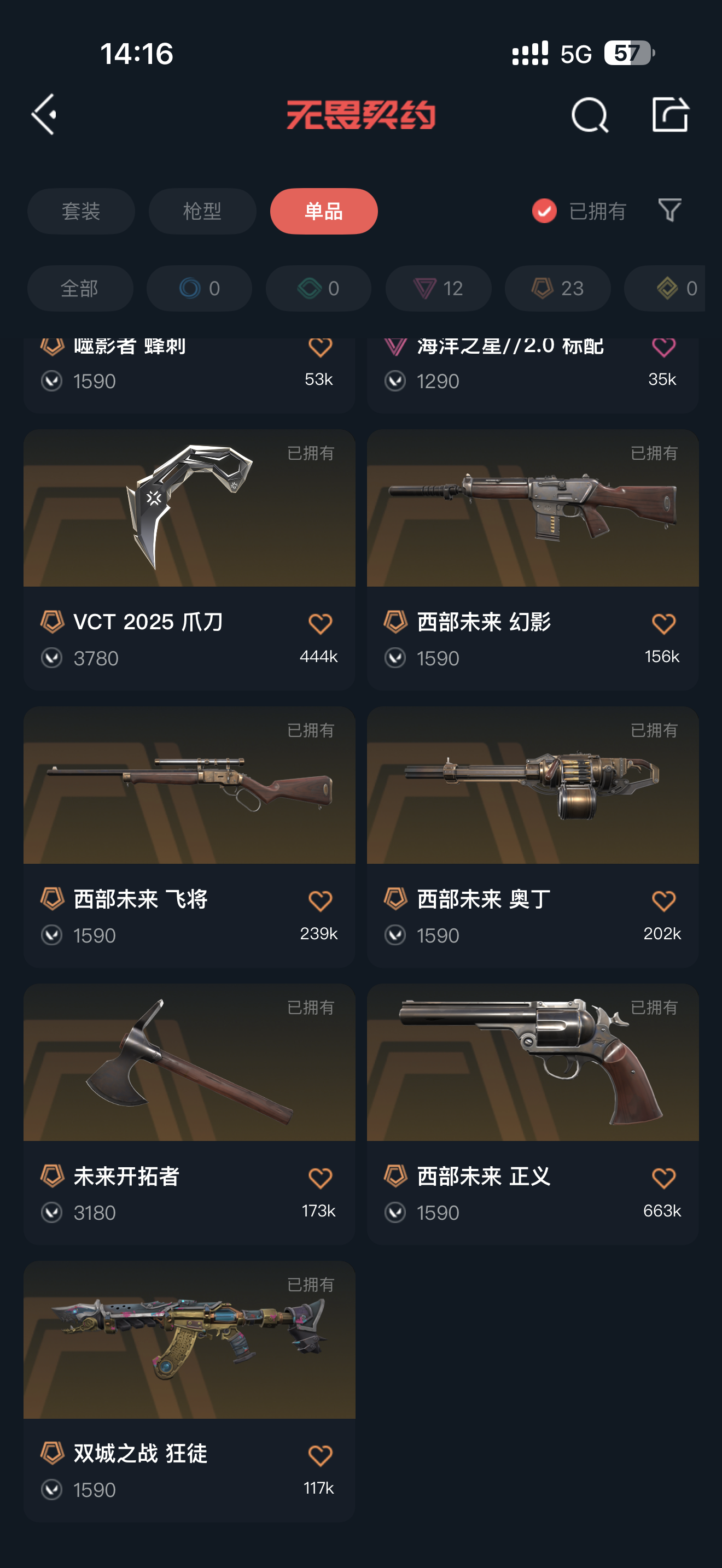Switch to the 枪型 tab
Image resolution: width=722 pixels, height=1568 pixels.
point(202,211)
